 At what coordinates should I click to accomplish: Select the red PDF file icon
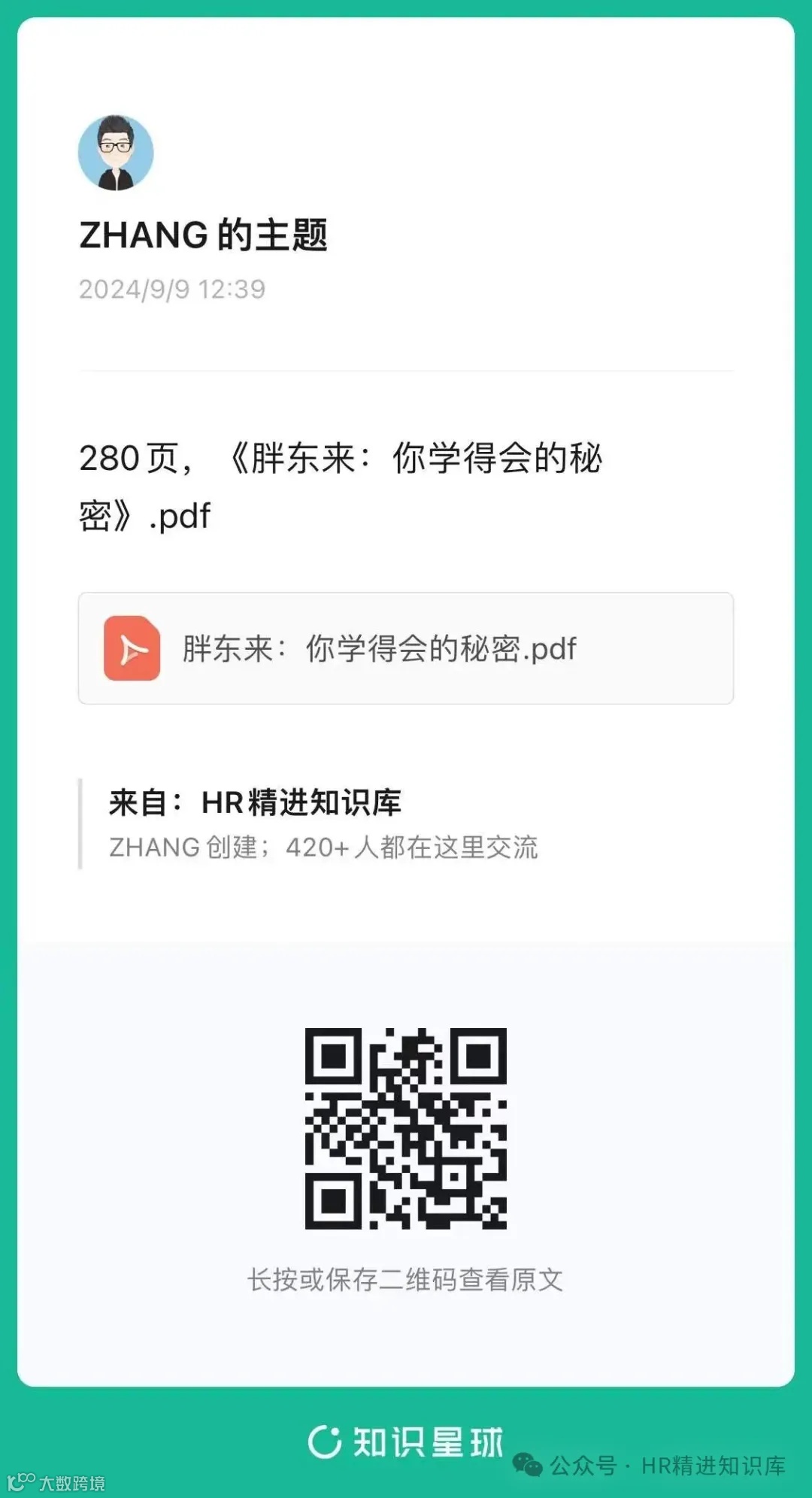132,650
